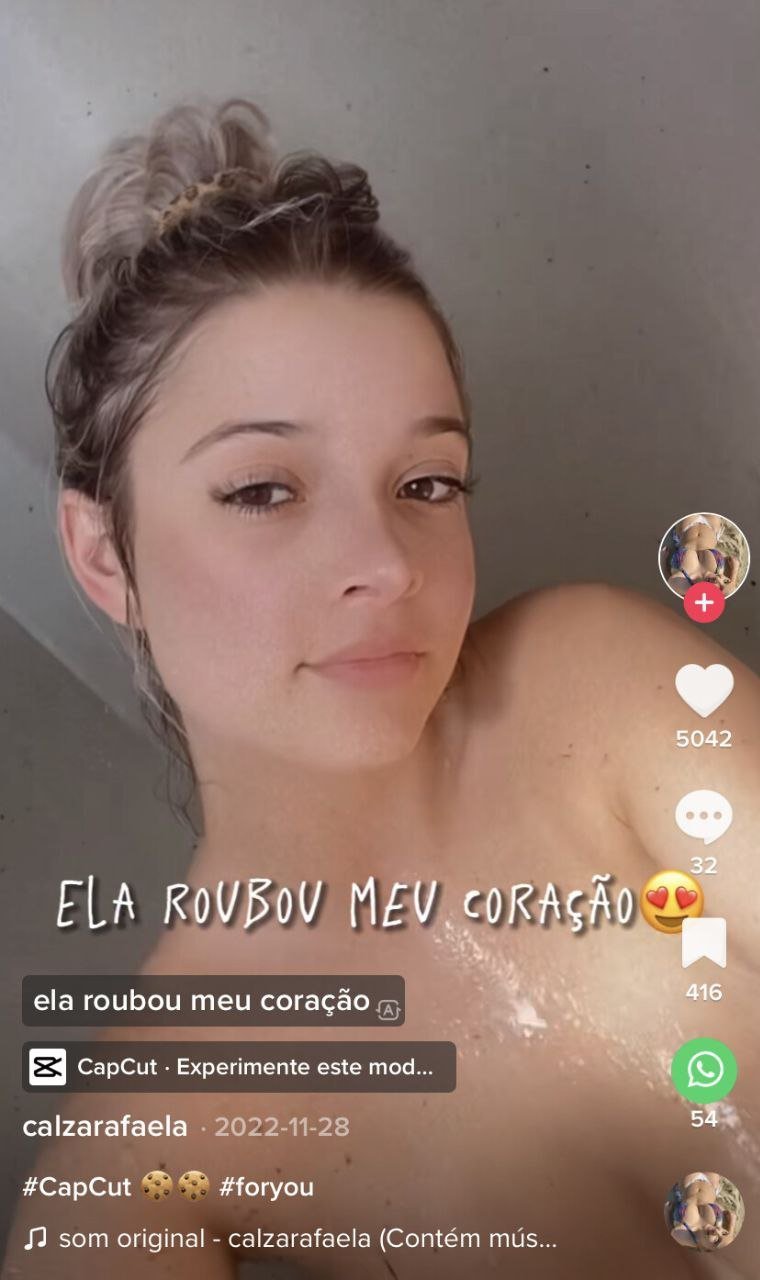Toggle auto captions on 'ela roubou meu coração'

[x=388, y=1010]
